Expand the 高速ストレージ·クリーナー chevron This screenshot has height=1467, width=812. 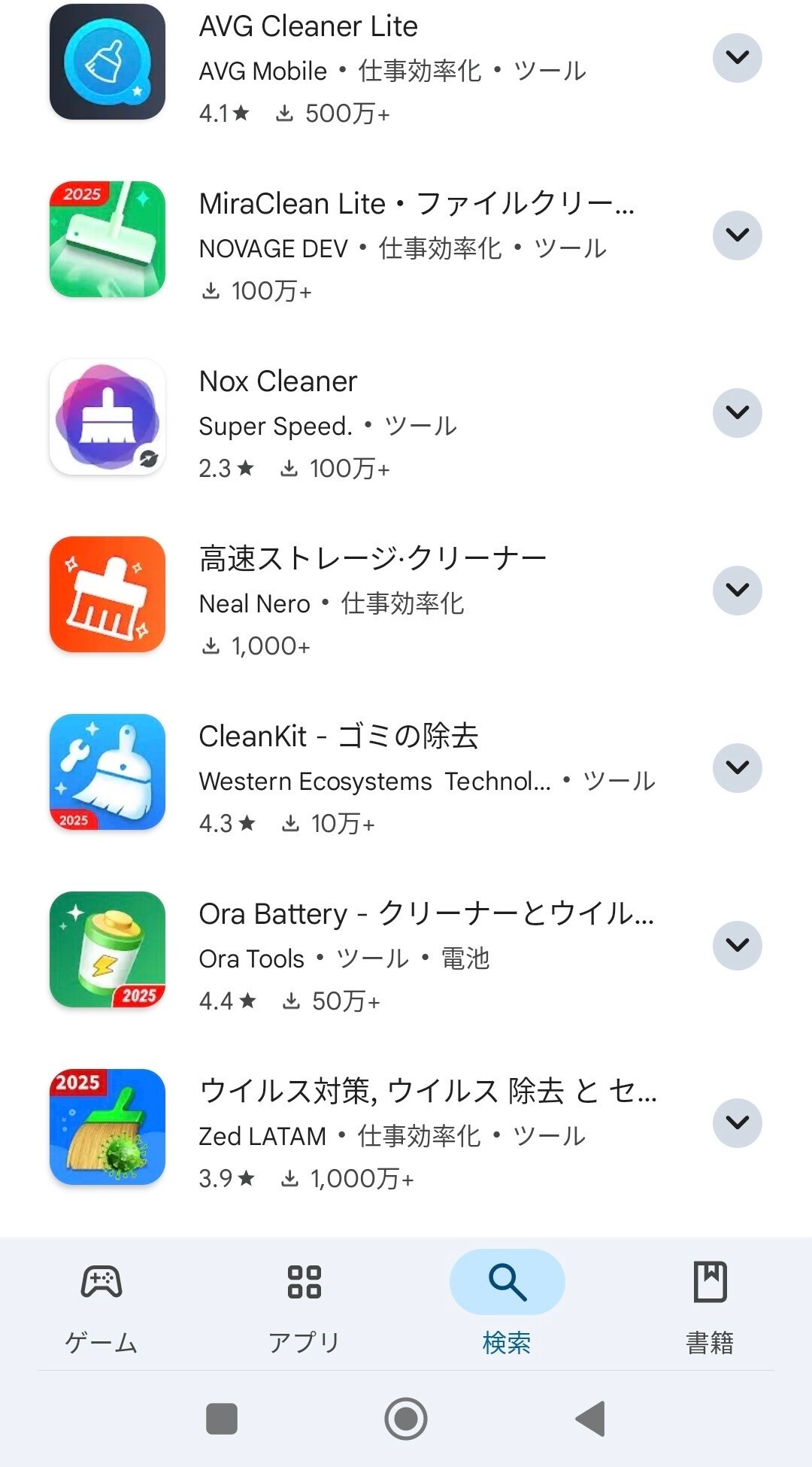[x=737, y=591]
